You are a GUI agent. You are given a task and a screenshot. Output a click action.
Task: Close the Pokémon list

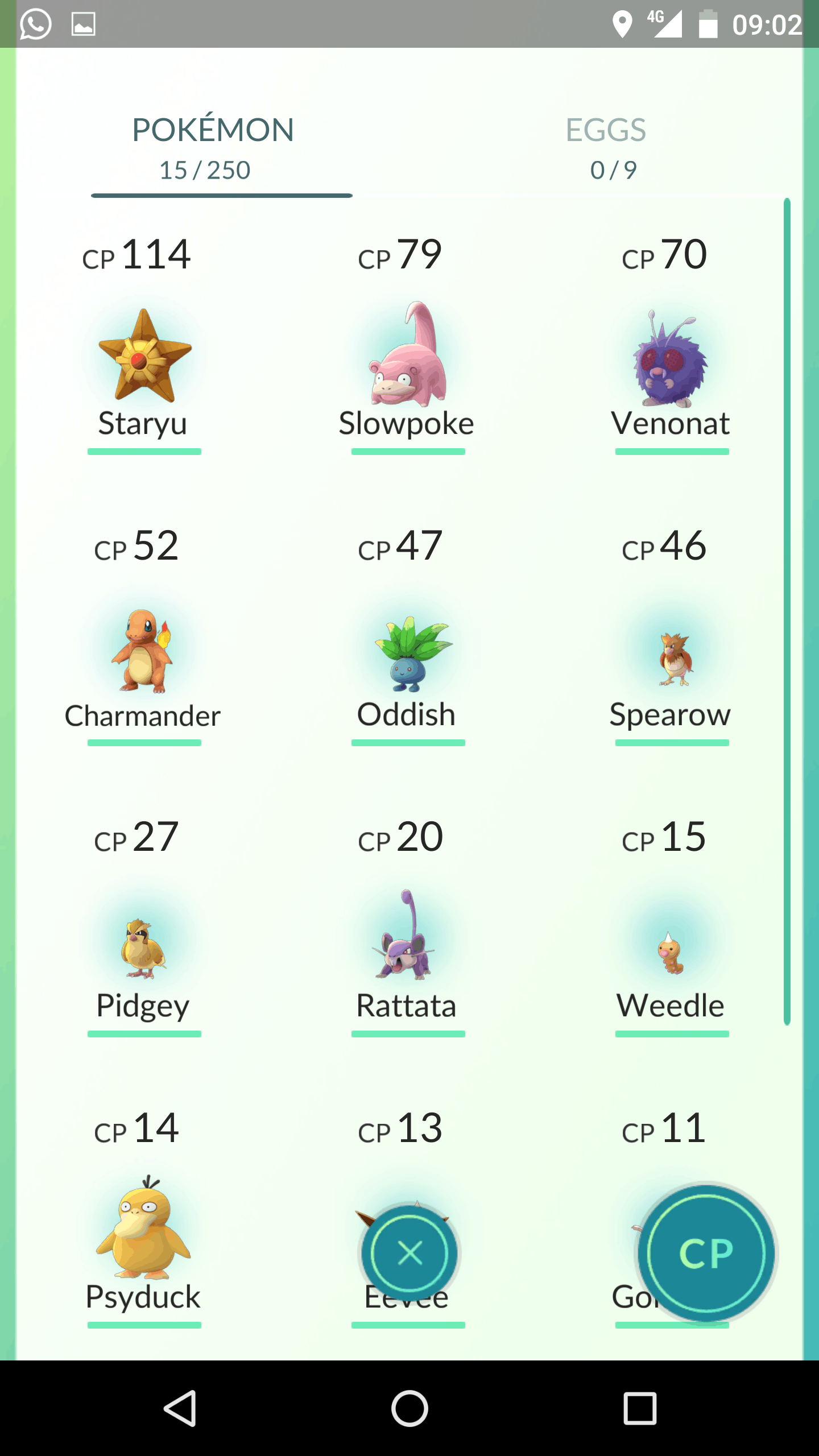pyautogui.click(x=409, y=1254)
